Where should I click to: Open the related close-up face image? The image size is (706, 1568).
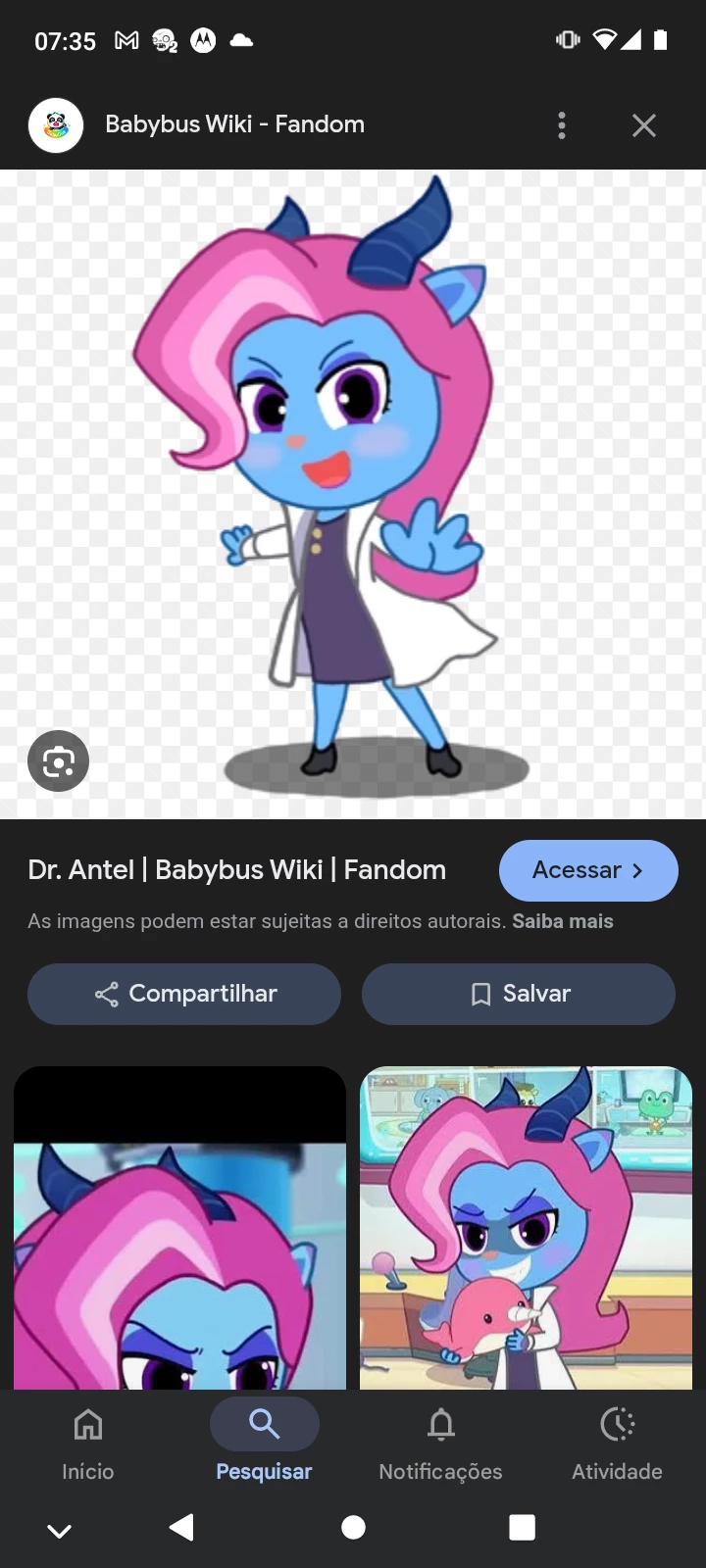coord(179,1264)
